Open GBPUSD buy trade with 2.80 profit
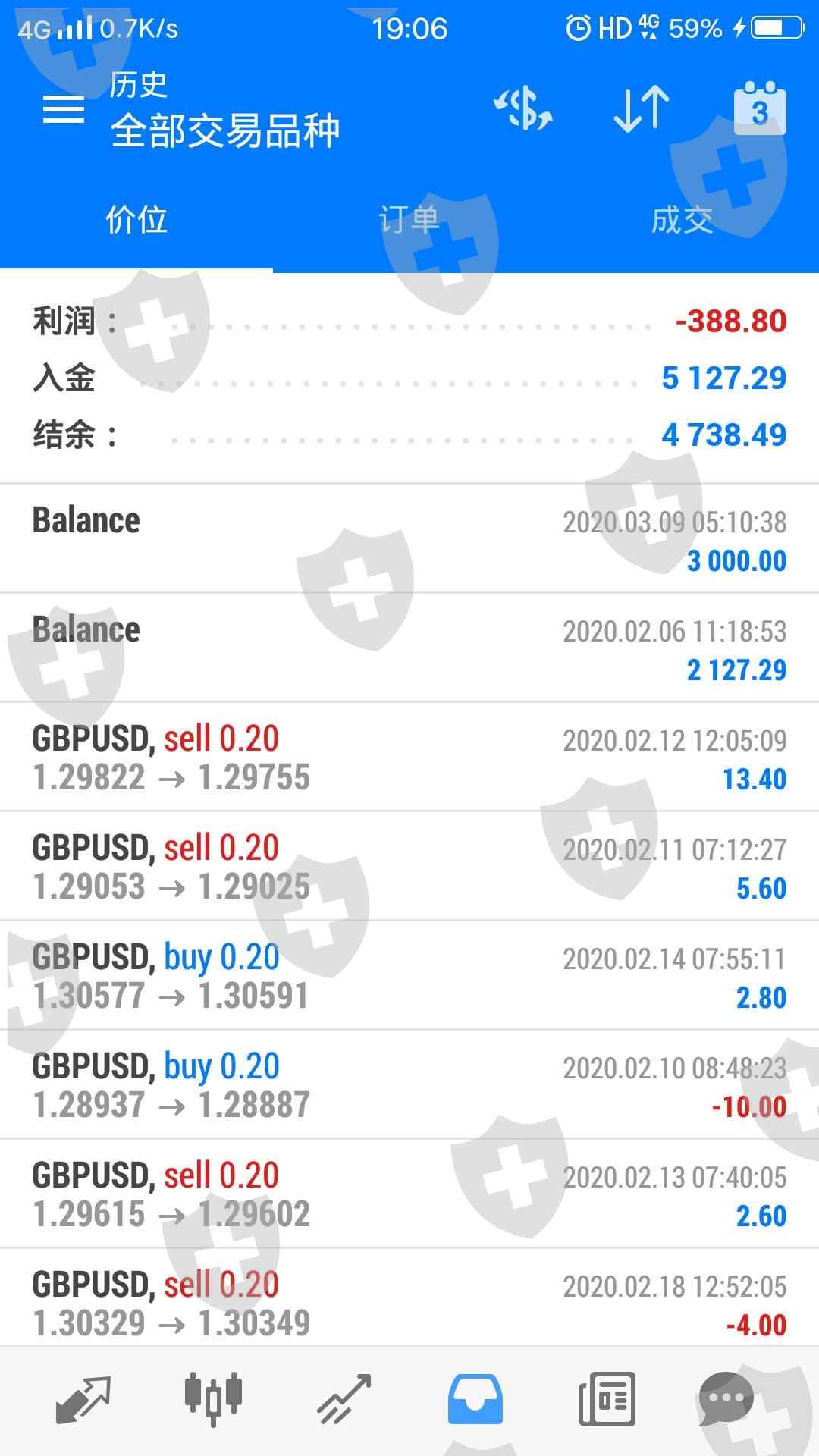Screen dimensions: 819x1456 click(x=409, y=976)
